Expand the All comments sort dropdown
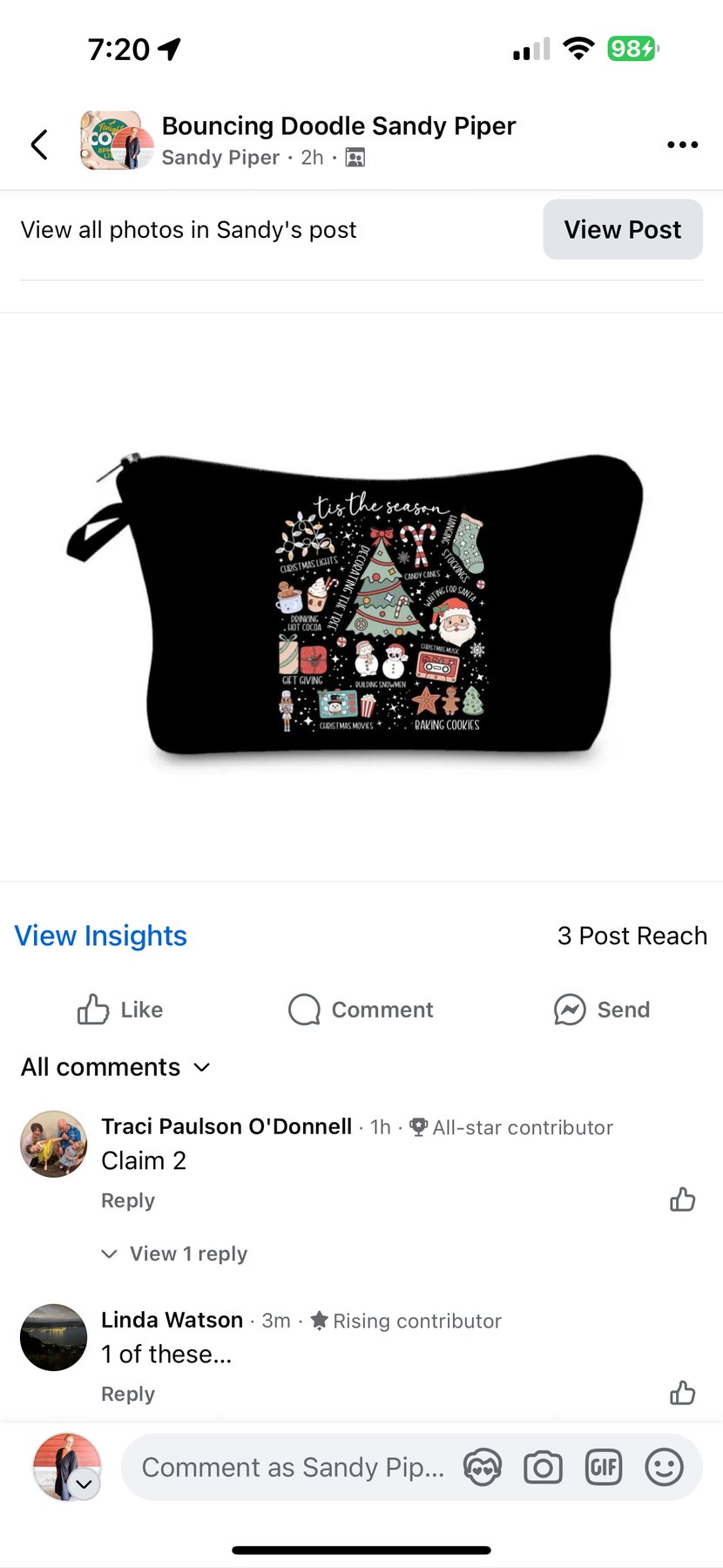Viewport: 723px width, 1568px height. click(x=116, y=1067)
